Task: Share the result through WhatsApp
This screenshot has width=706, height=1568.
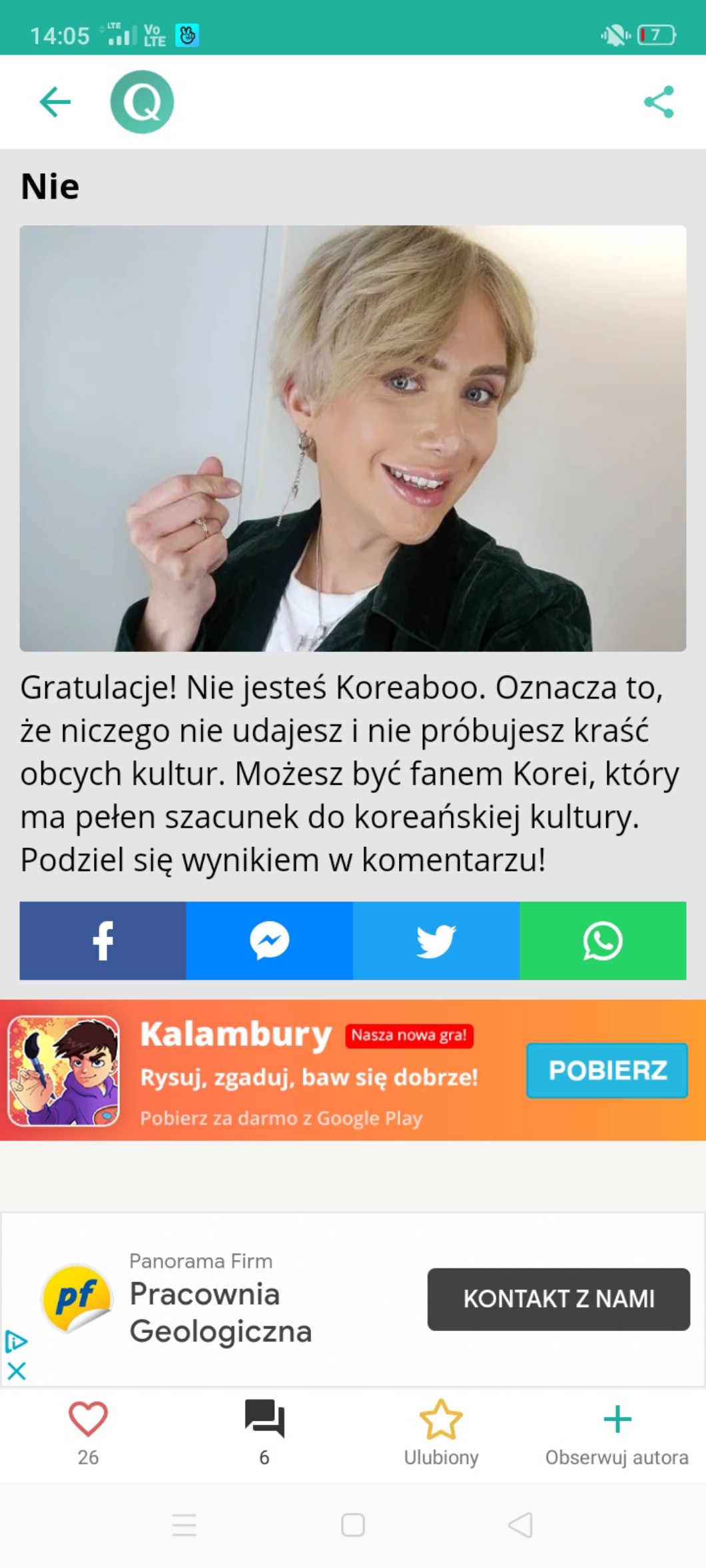Action: point(602,940)
